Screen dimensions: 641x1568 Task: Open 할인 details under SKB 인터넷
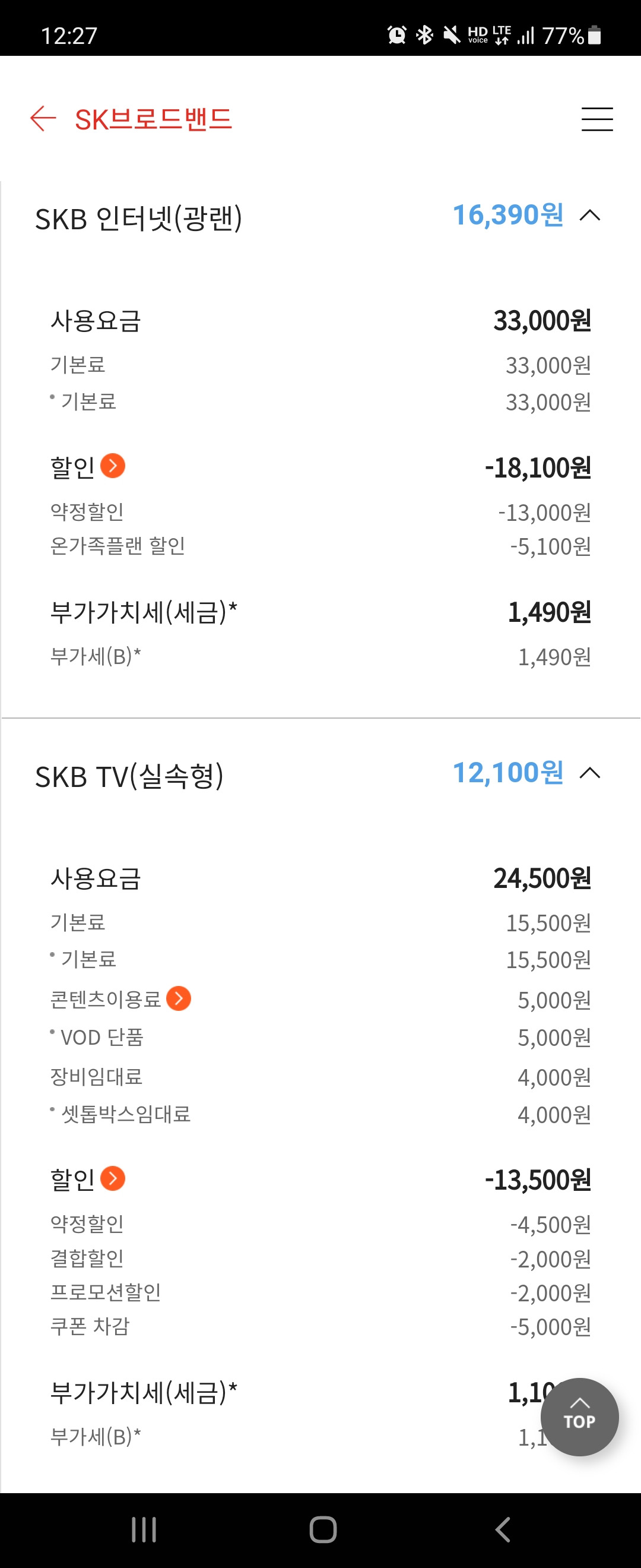(x=113, y=466)
